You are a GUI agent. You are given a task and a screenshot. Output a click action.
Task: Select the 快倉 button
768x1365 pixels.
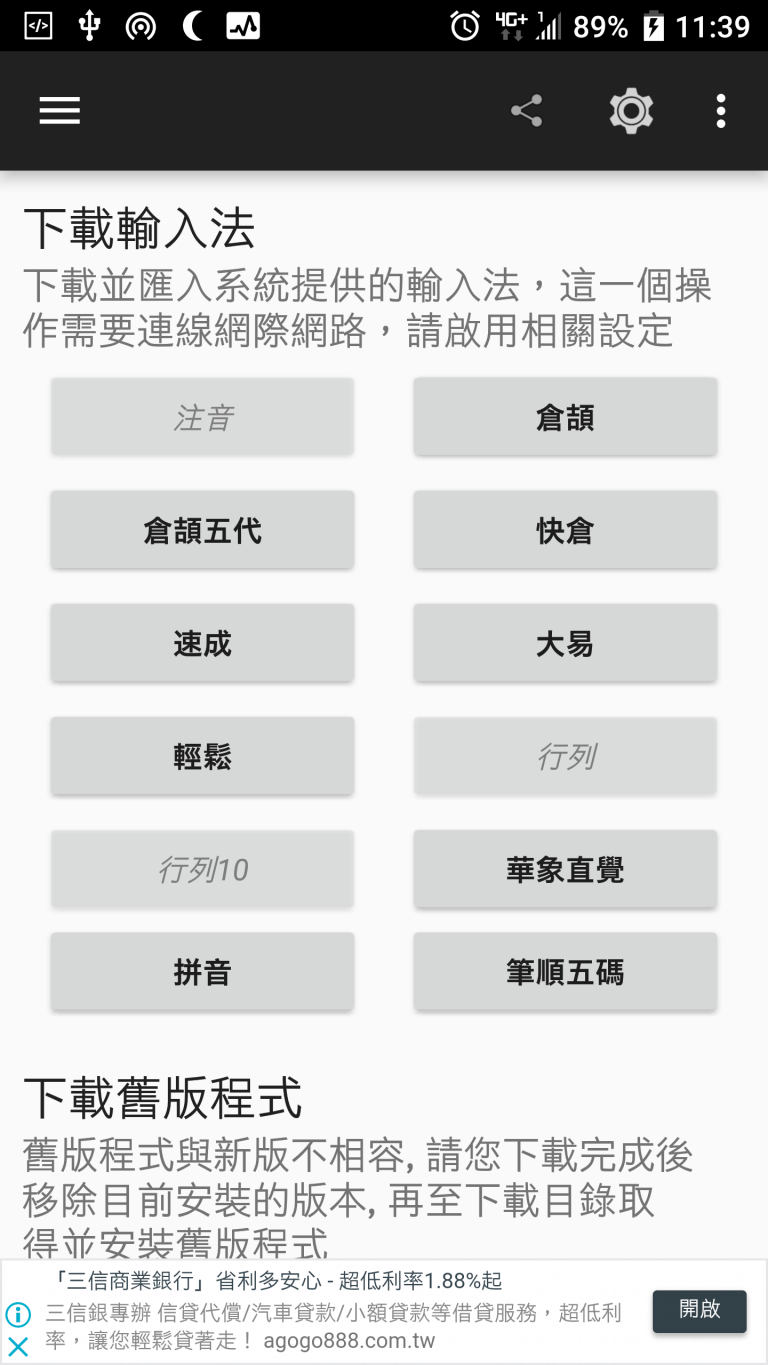coord(565,530)
